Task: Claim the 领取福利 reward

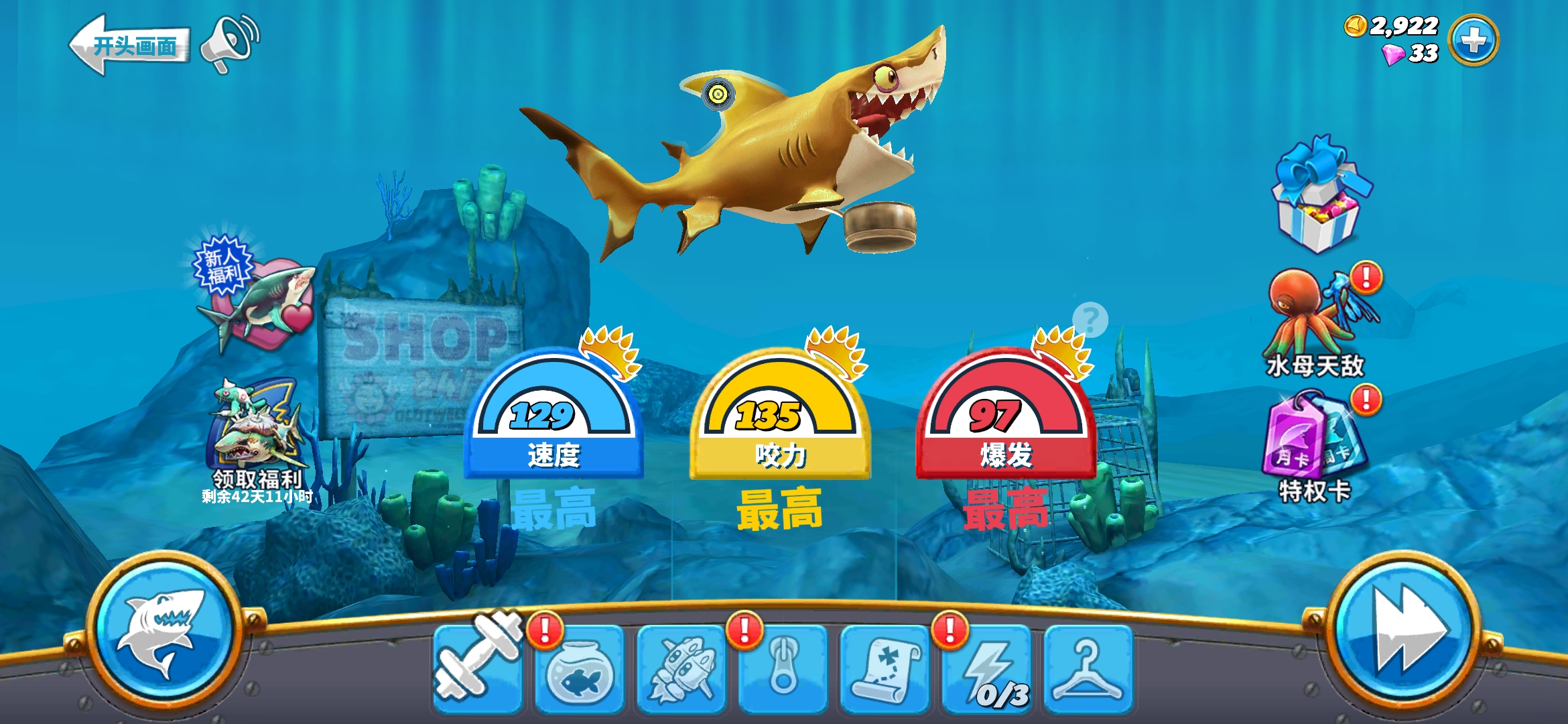Action: (x=258, y=436)
